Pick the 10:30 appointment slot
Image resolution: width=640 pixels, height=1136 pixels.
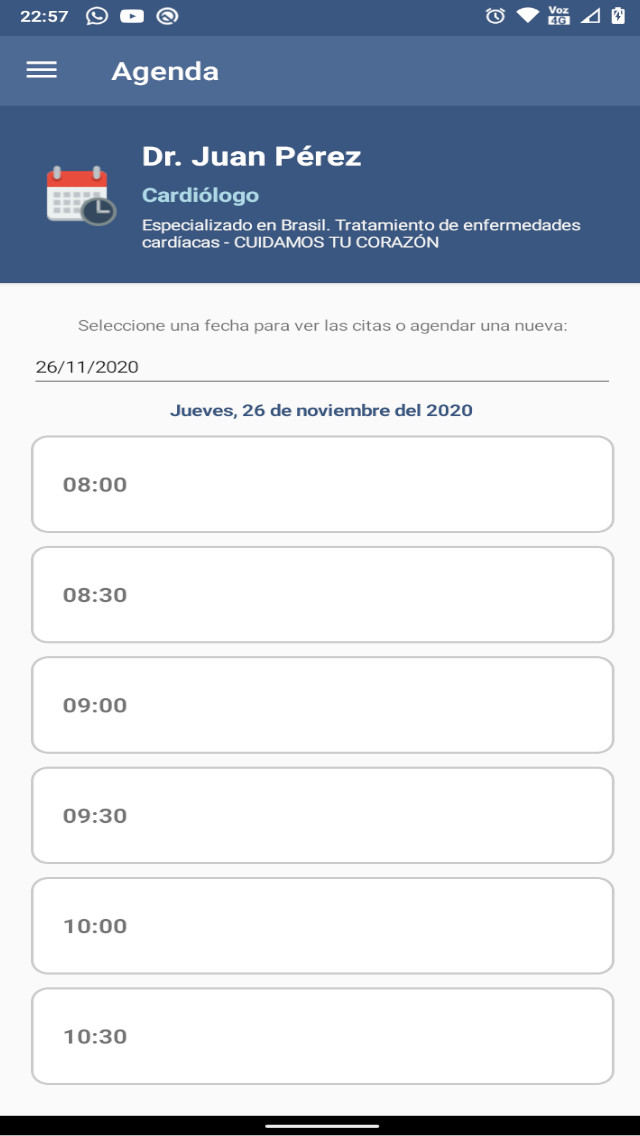coord(321,1036)
